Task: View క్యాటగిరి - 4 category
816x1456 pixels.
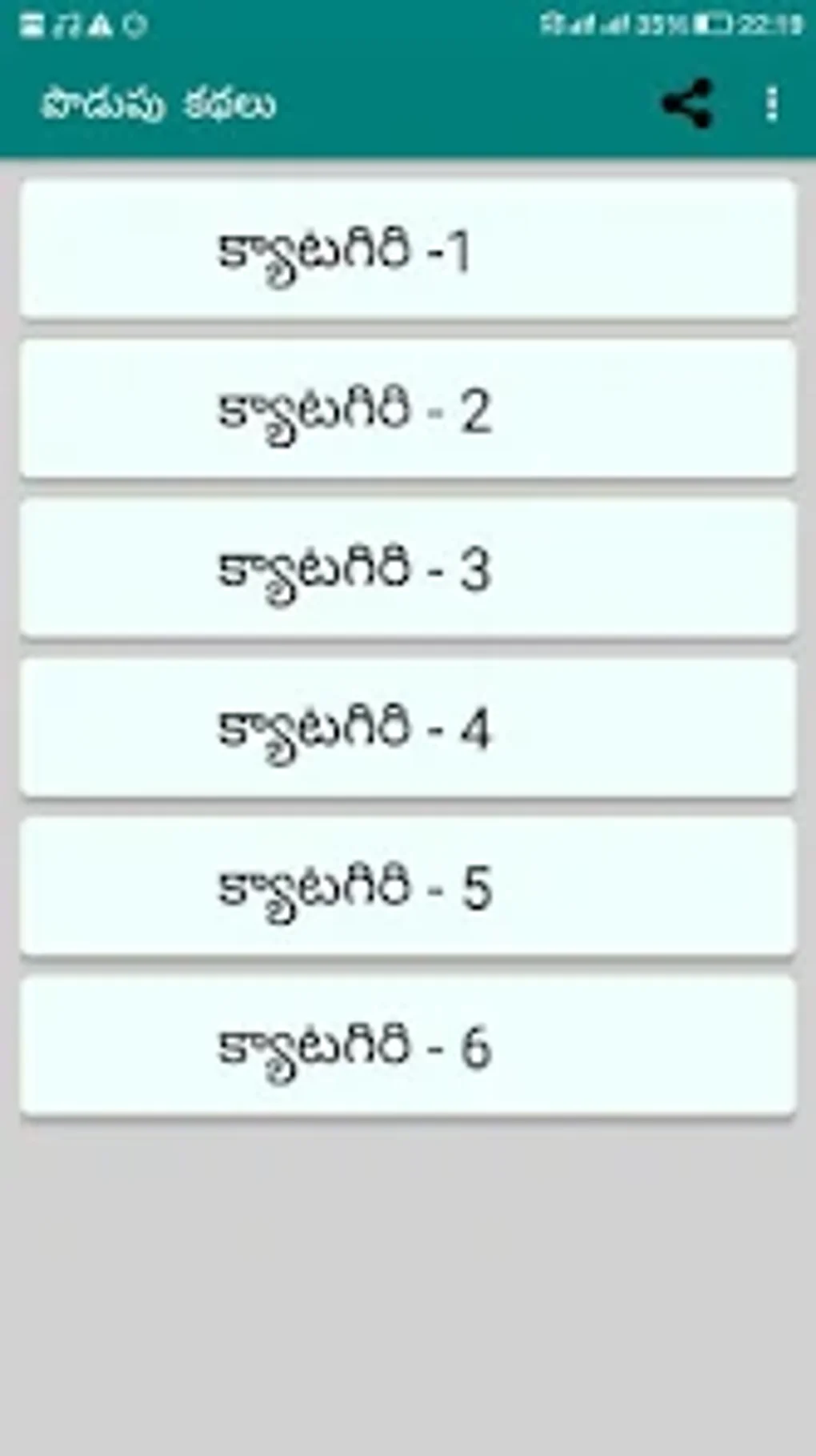Action: pos(408,728)
